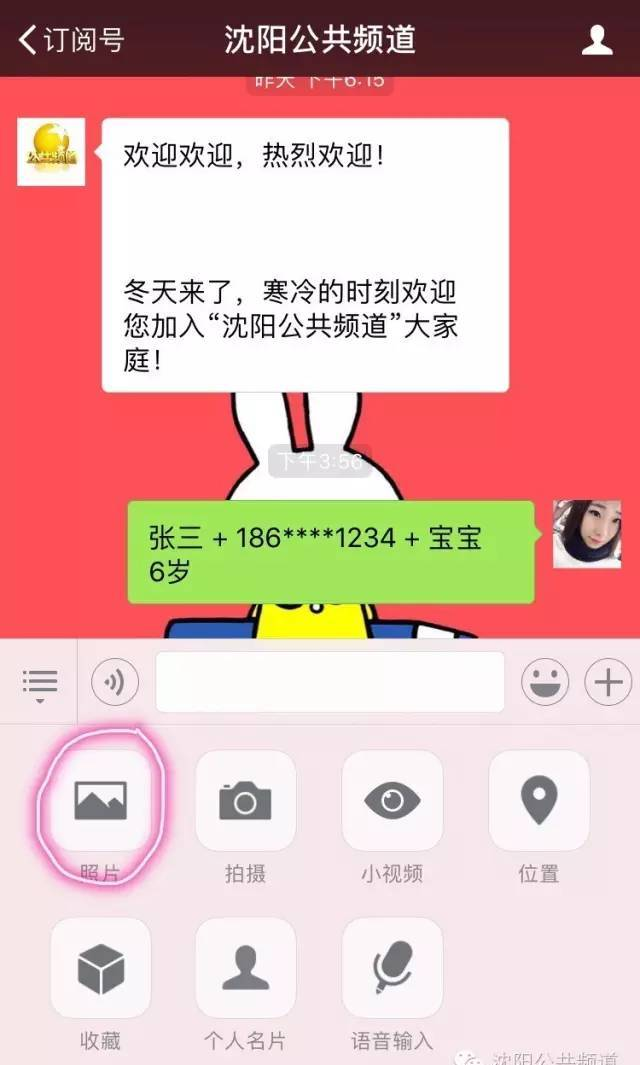Open the account profile icon
This screenshot has height=1065, width=640.
tap(597, 40)
